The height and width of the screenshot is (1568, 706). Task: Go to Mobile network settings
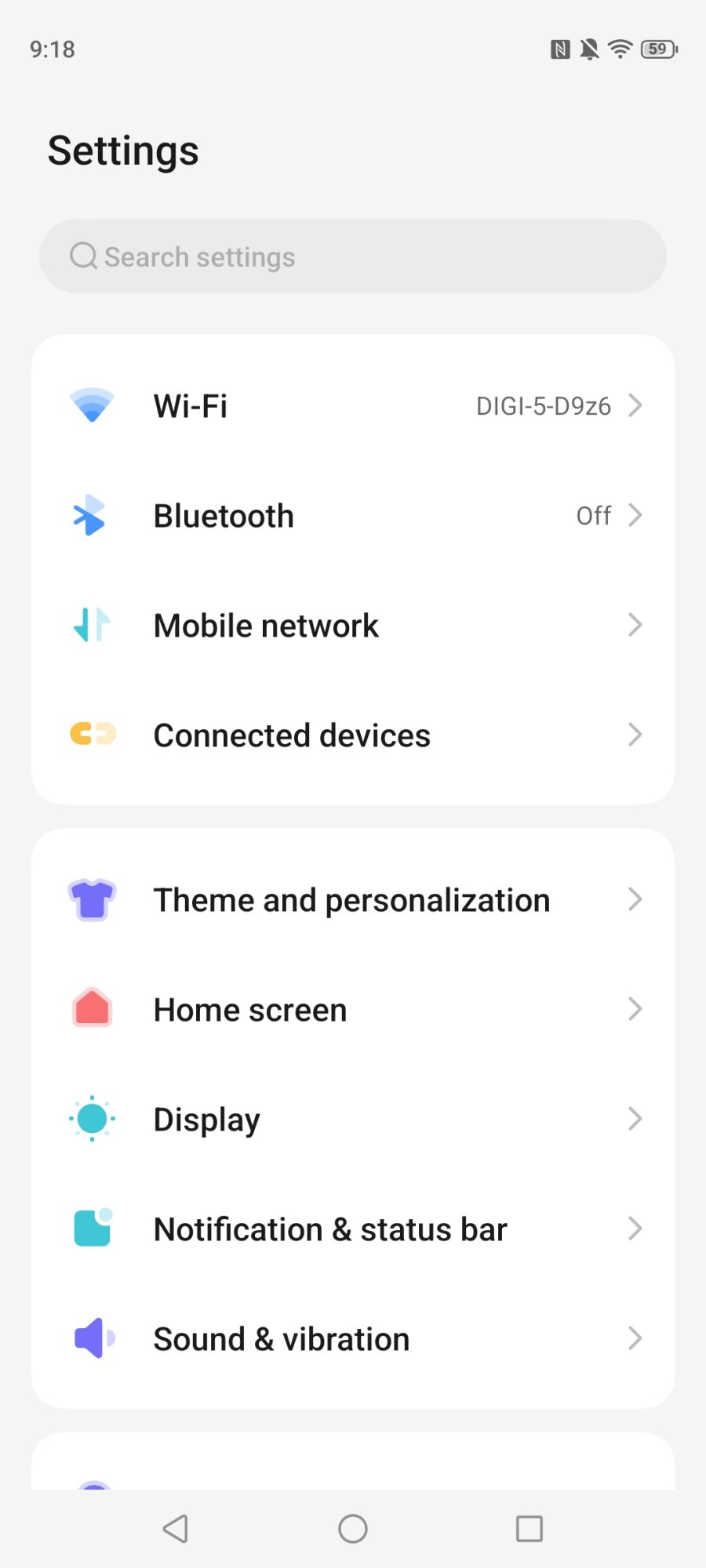(353, 626)
